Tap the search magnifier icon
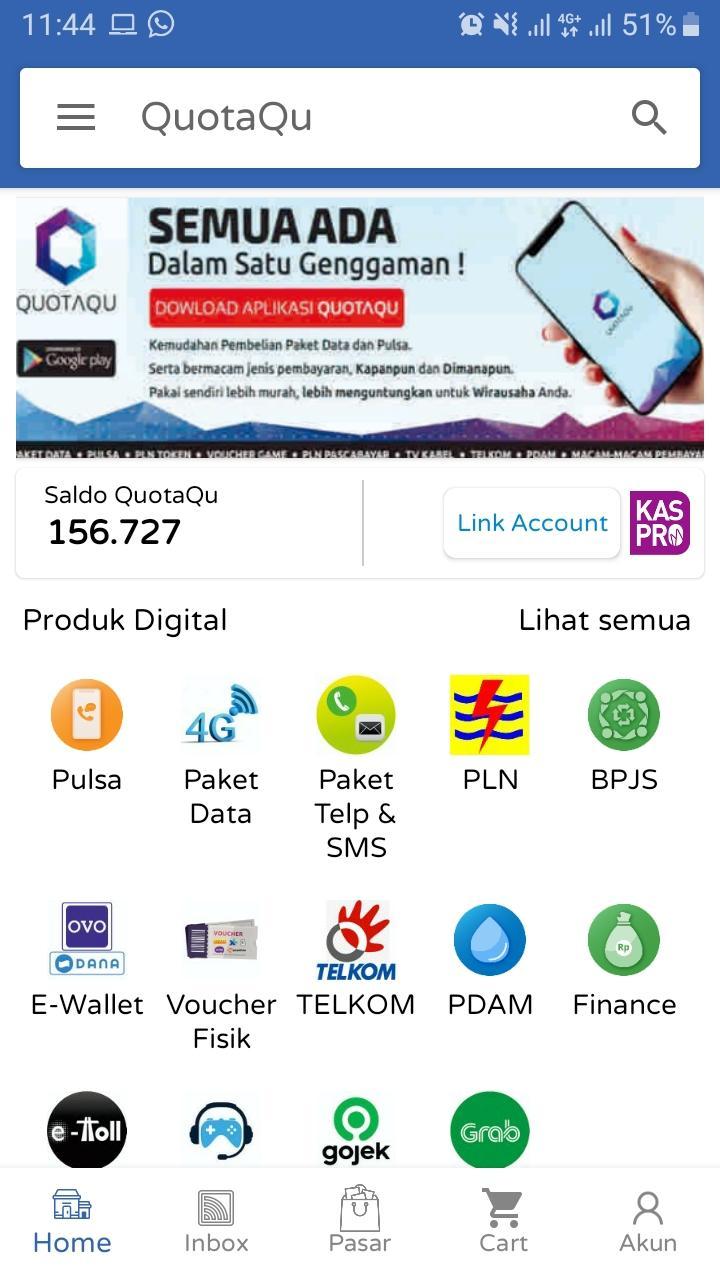This screenshot has height=1280, width=720. coord(649,118)
